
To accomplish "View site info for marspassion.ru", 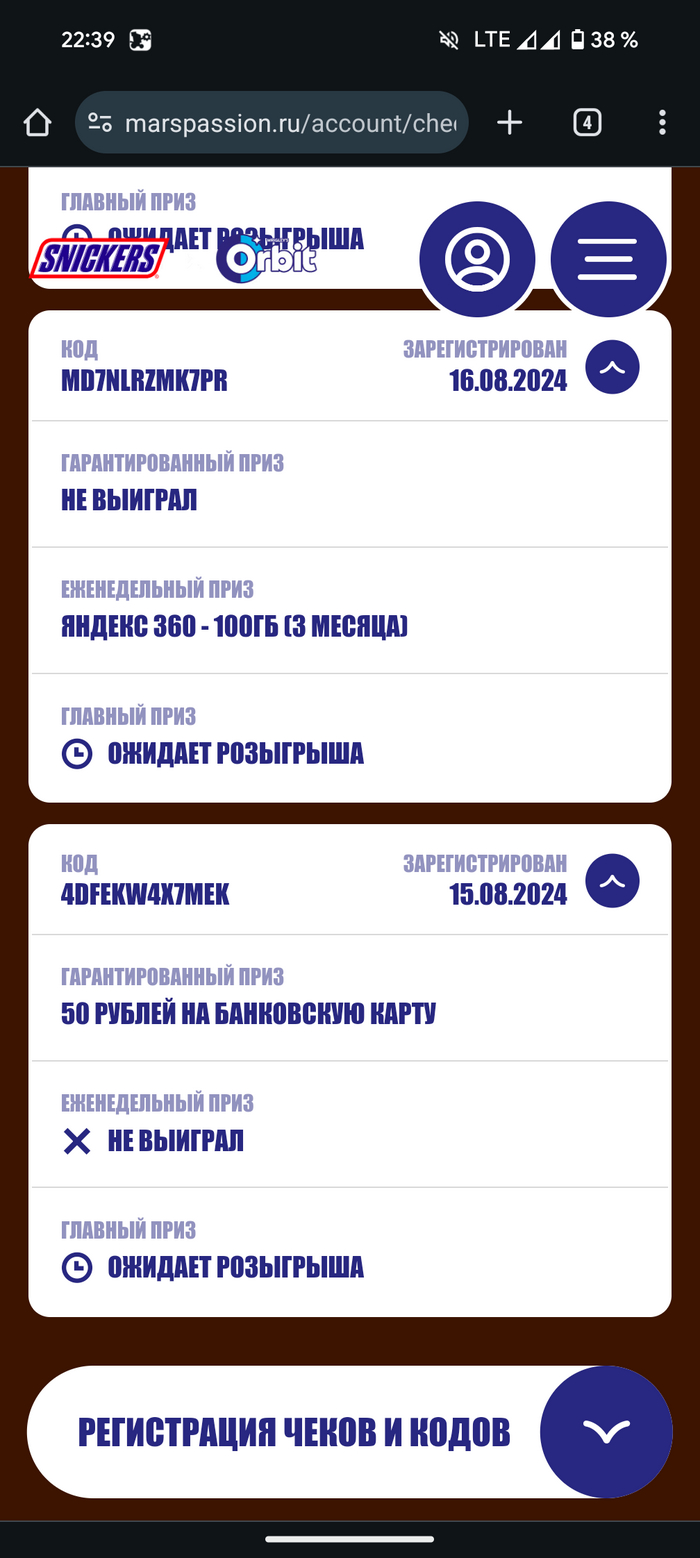I will coord(100,123).
